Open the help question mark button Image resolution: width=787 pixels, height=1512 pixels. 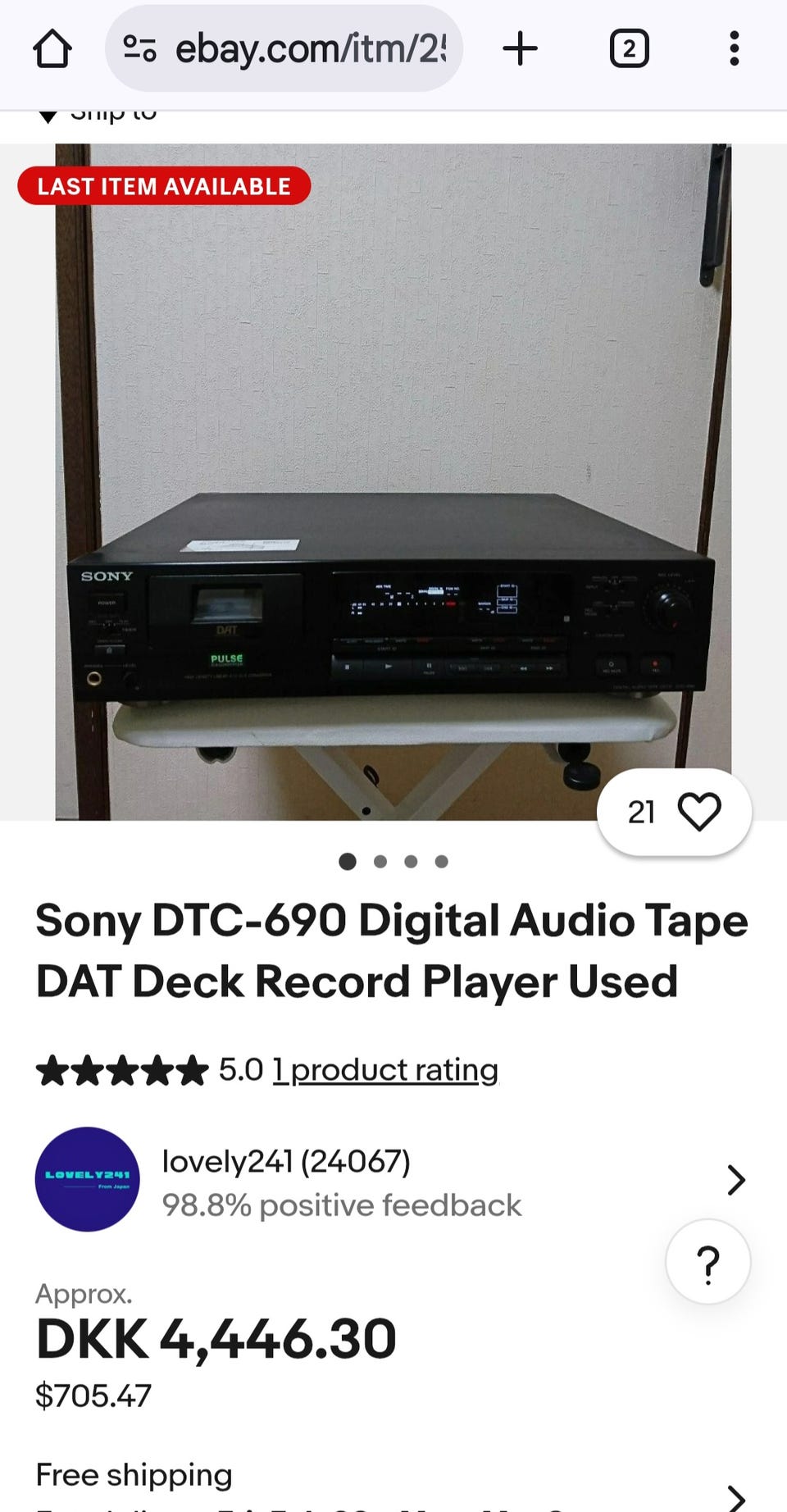707,1262
